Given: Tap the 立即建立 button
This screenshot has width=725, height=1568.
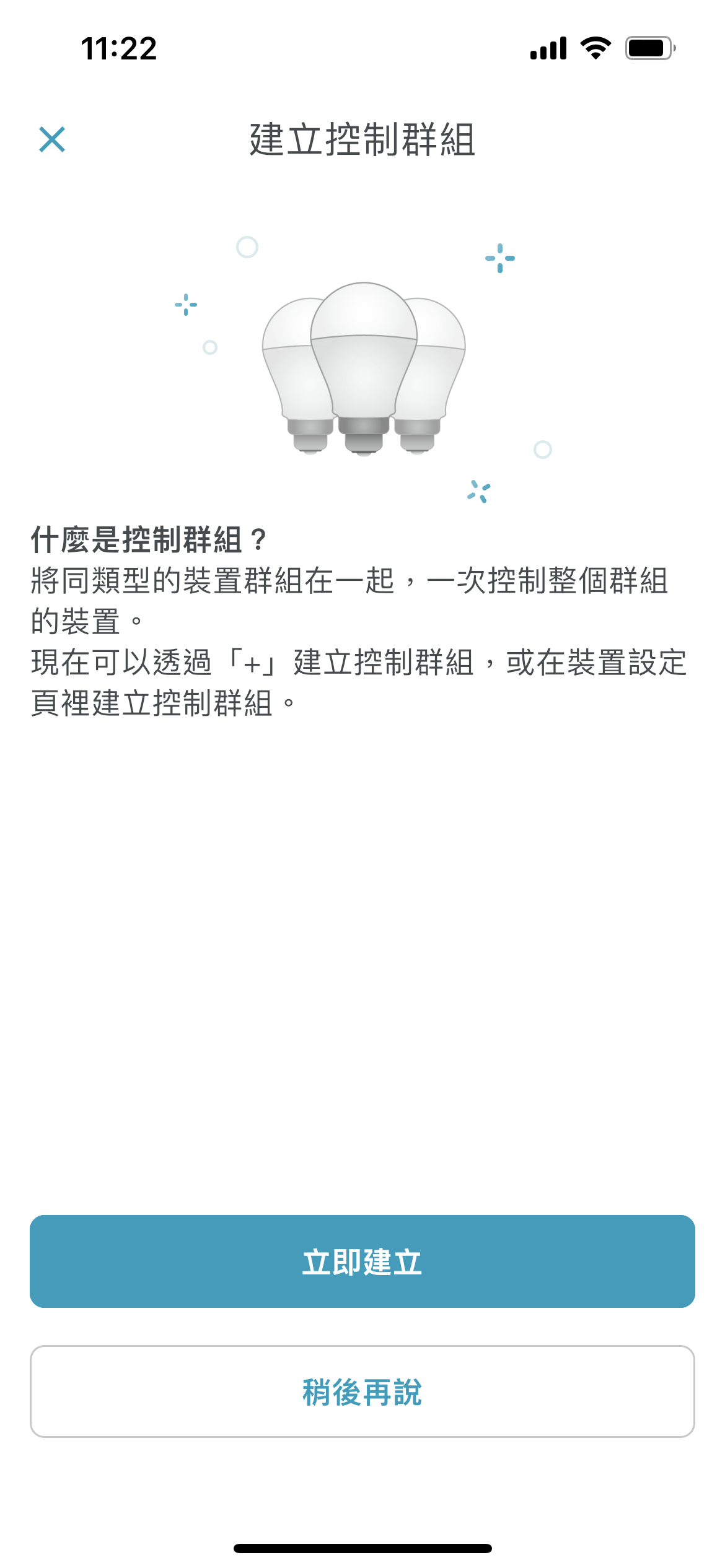Looking at the screenshot, I should pyautogui.click(x=362, y=1261).
